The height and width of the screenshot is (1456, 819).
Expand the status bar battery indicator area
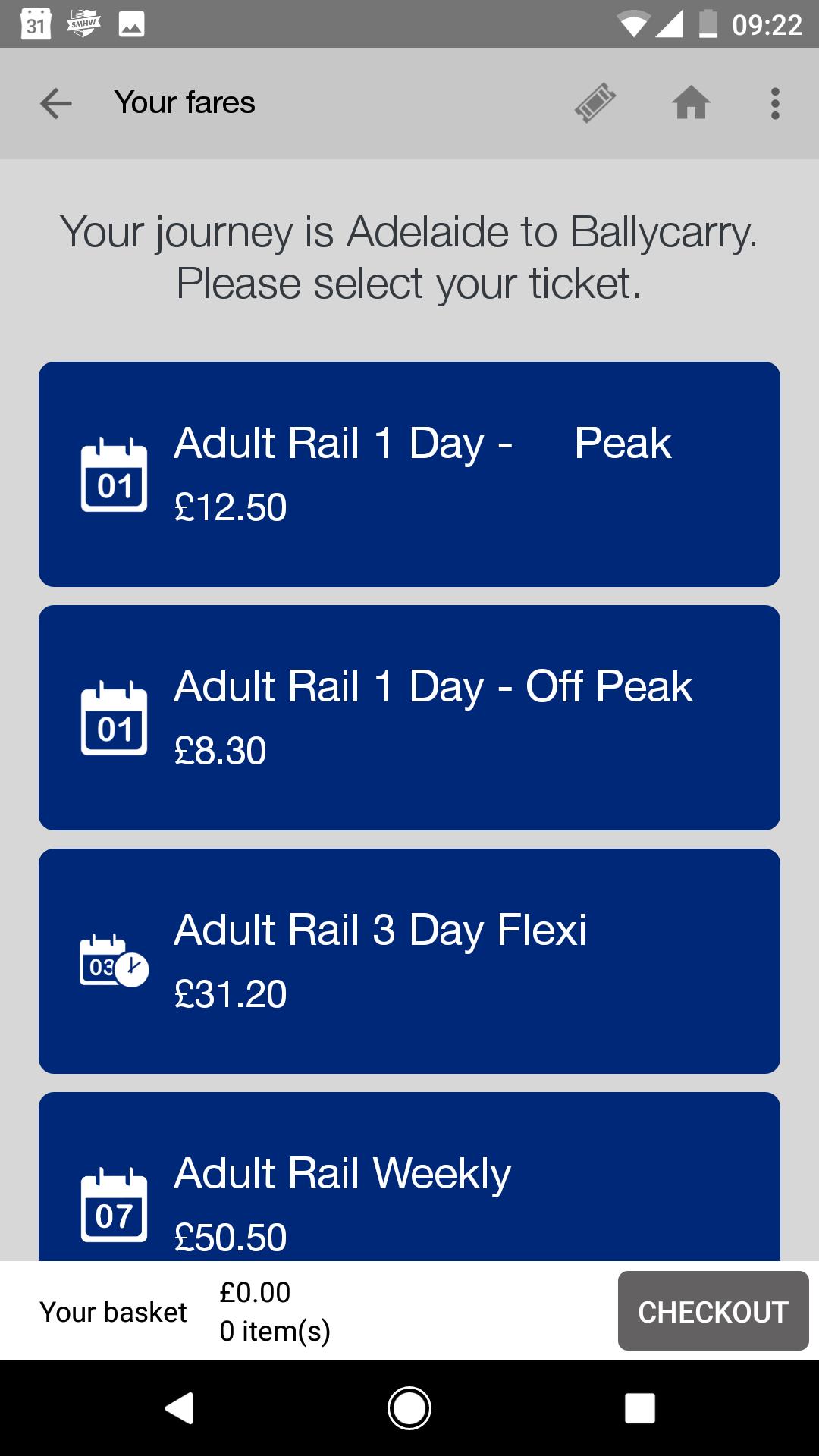(x=707, y=24)
